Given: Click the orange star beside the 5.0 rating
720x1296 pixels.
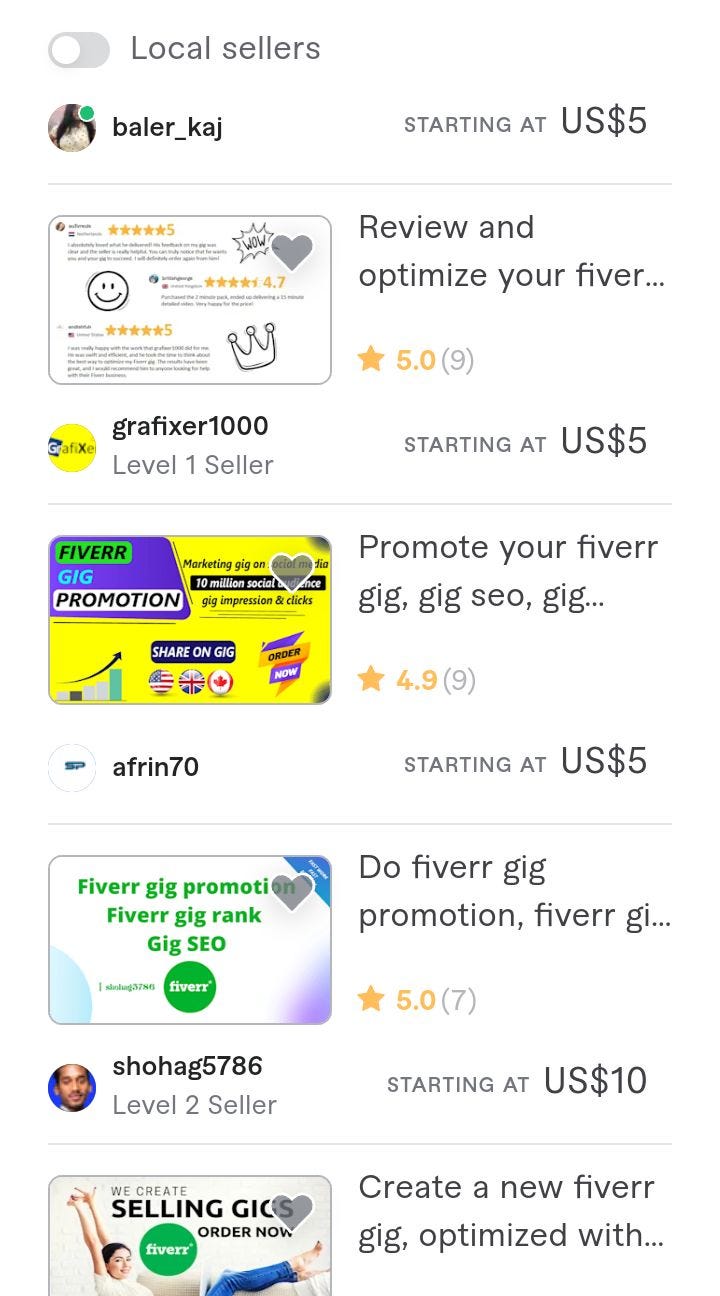Looking at the screenshot, I should pos(371,359).
